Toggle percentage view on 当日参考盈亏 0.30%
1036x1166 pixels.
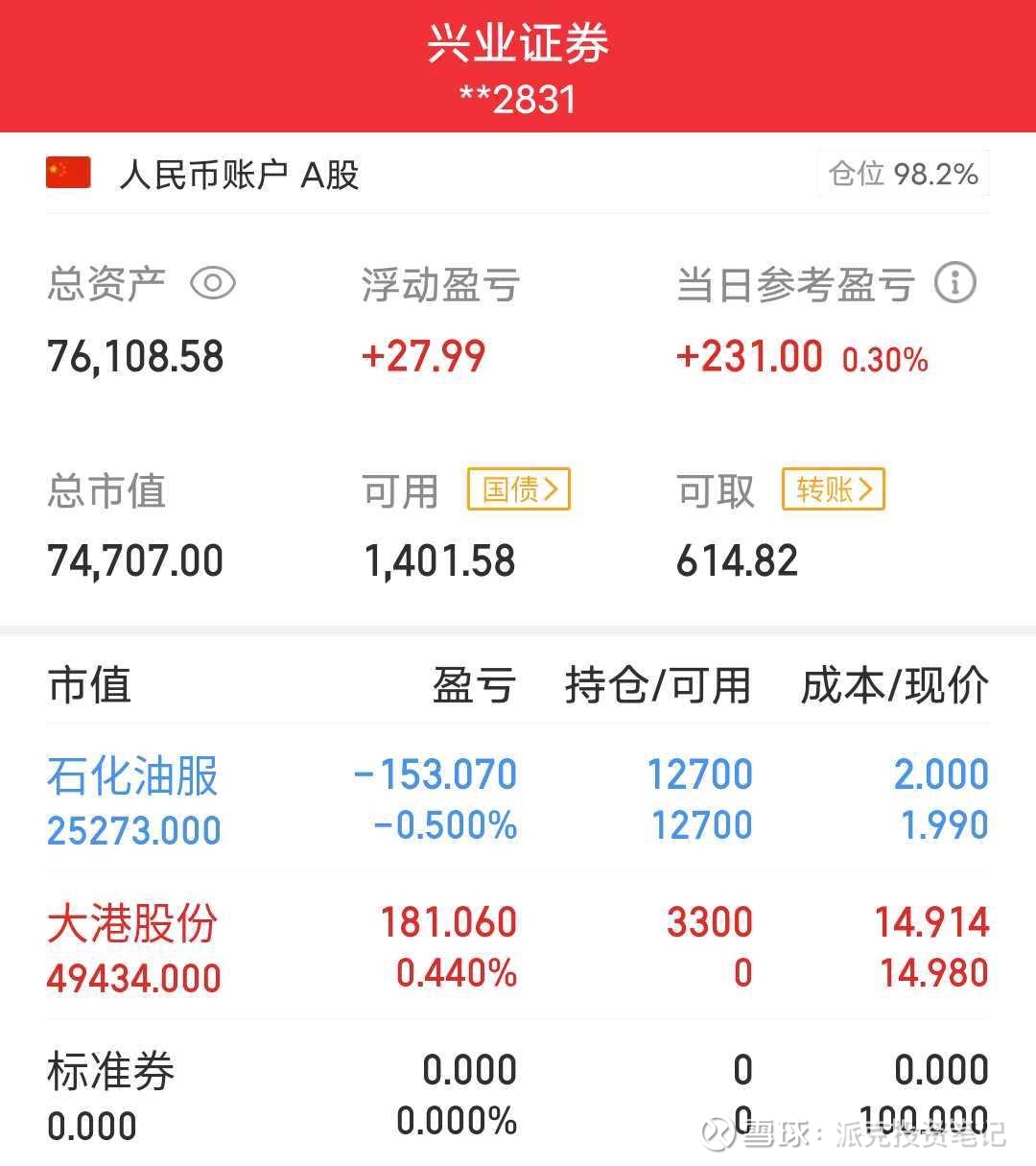[884, 361]
